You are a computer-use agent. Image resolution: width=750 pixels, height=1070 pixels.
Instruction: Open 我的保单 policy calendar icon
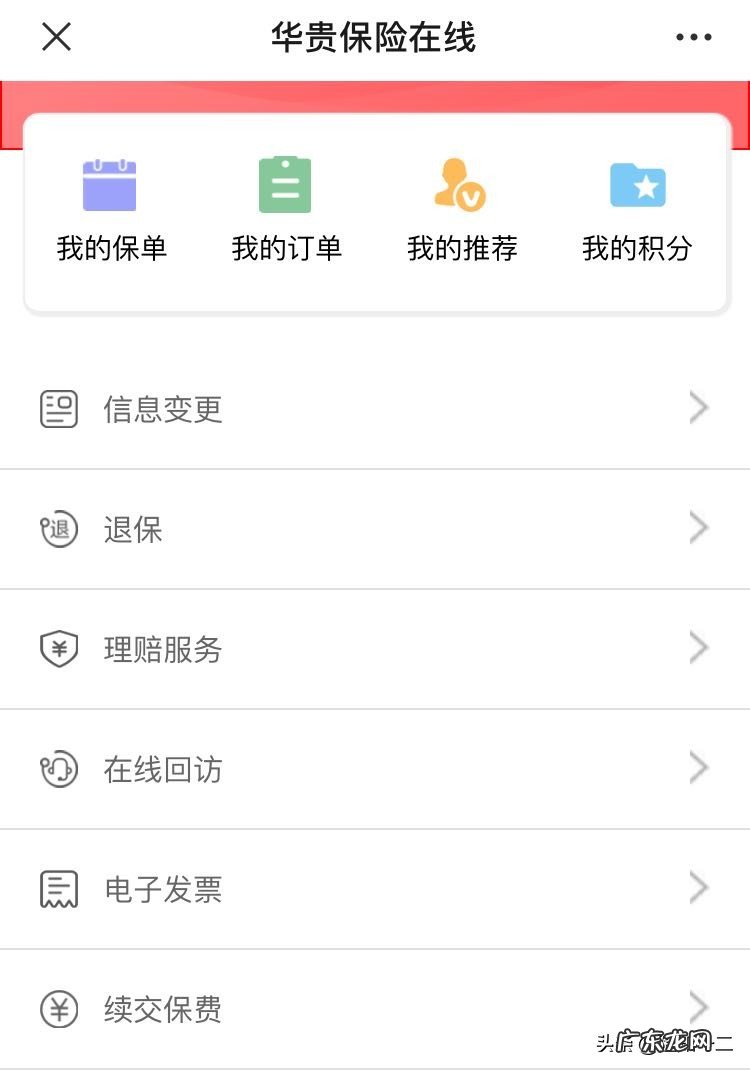110,185
